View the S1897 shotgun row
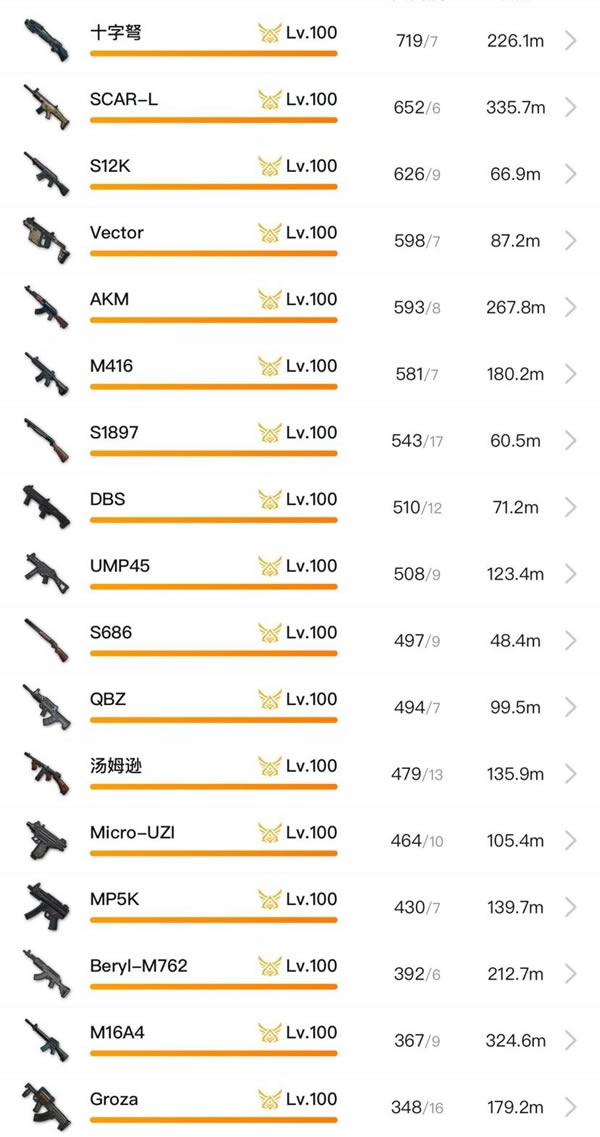600x1137 pixels. click(x=300, y=441)
